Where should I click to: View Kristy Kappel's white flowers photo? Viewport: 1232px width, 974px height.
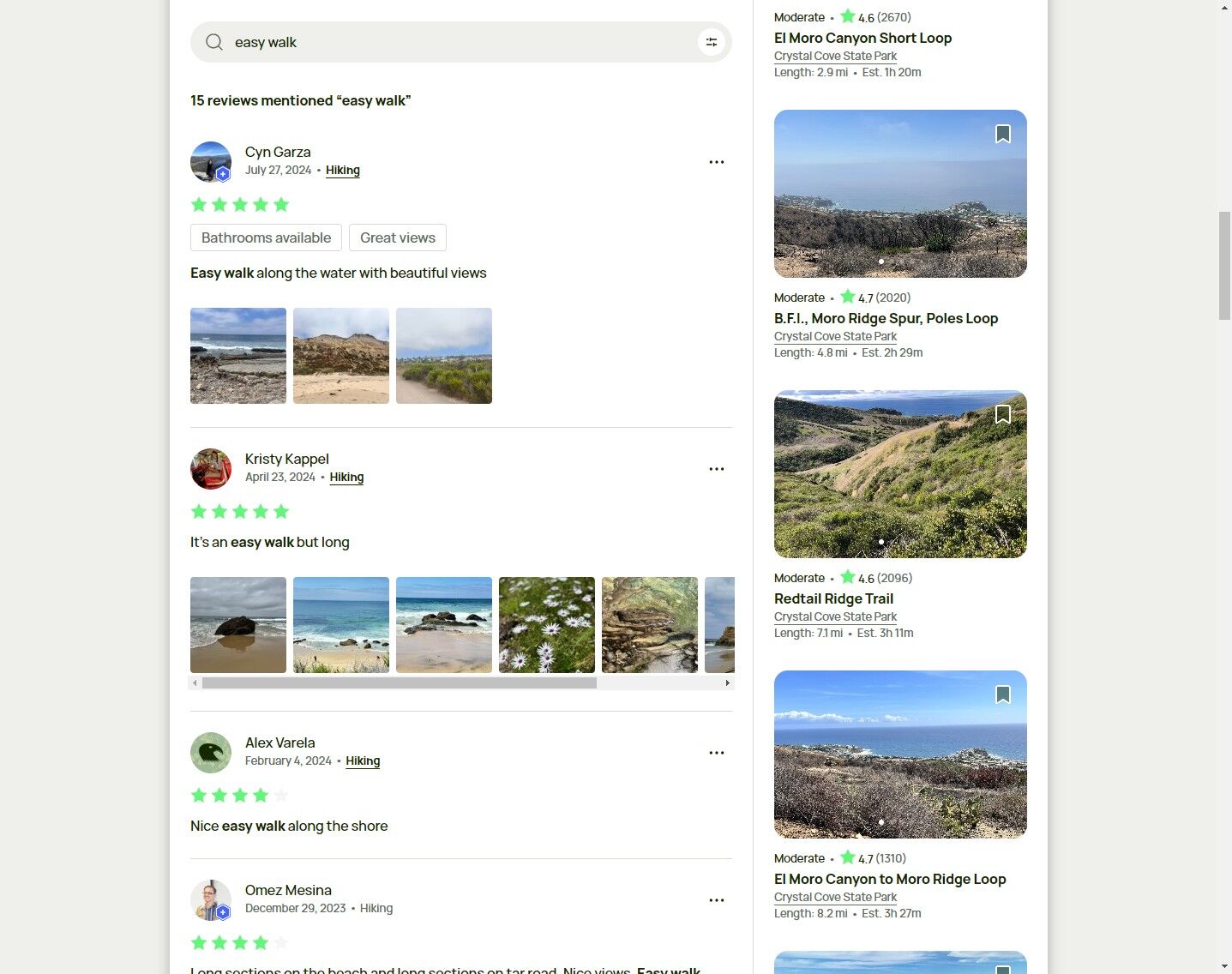546,625
